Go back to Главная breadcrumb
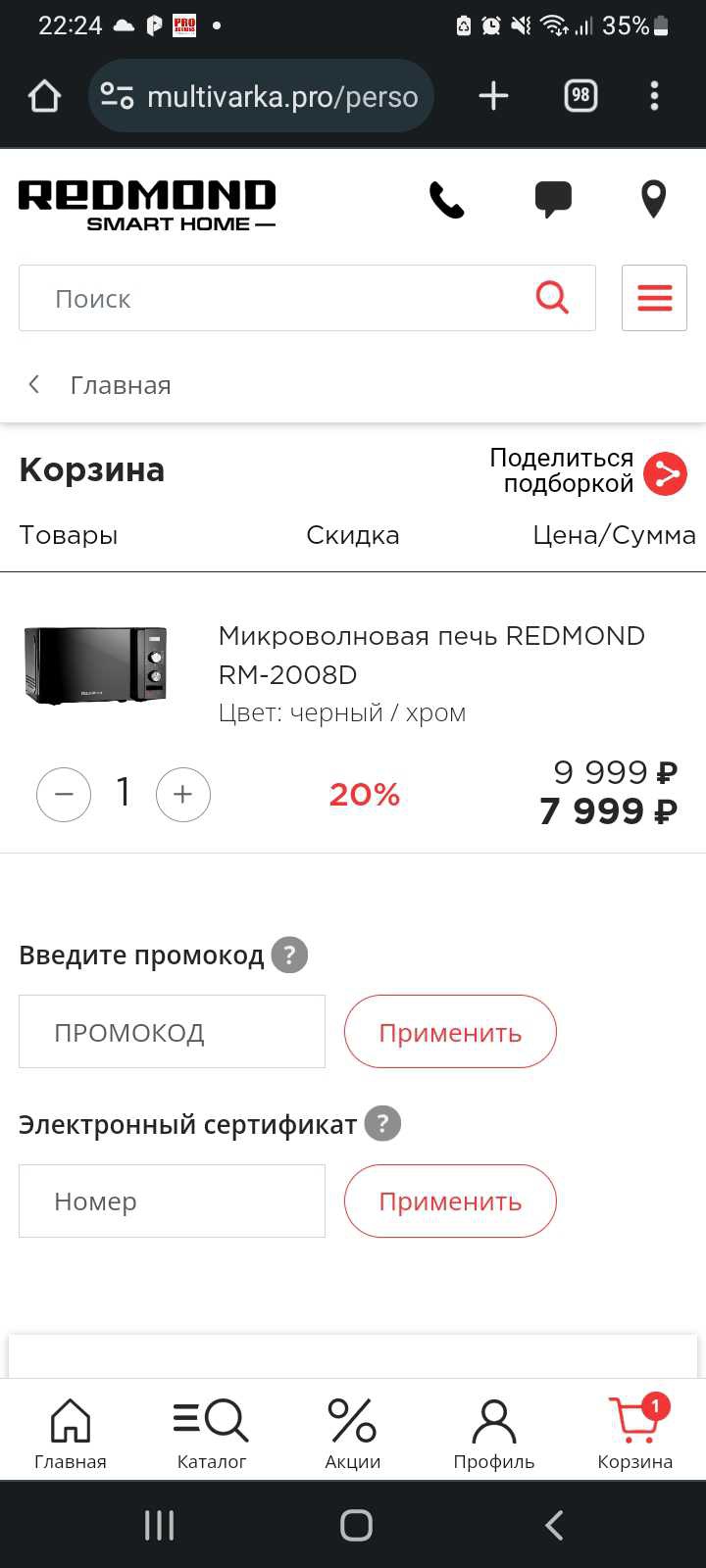This screenshot has width=706, height=1568. [120, 385]
